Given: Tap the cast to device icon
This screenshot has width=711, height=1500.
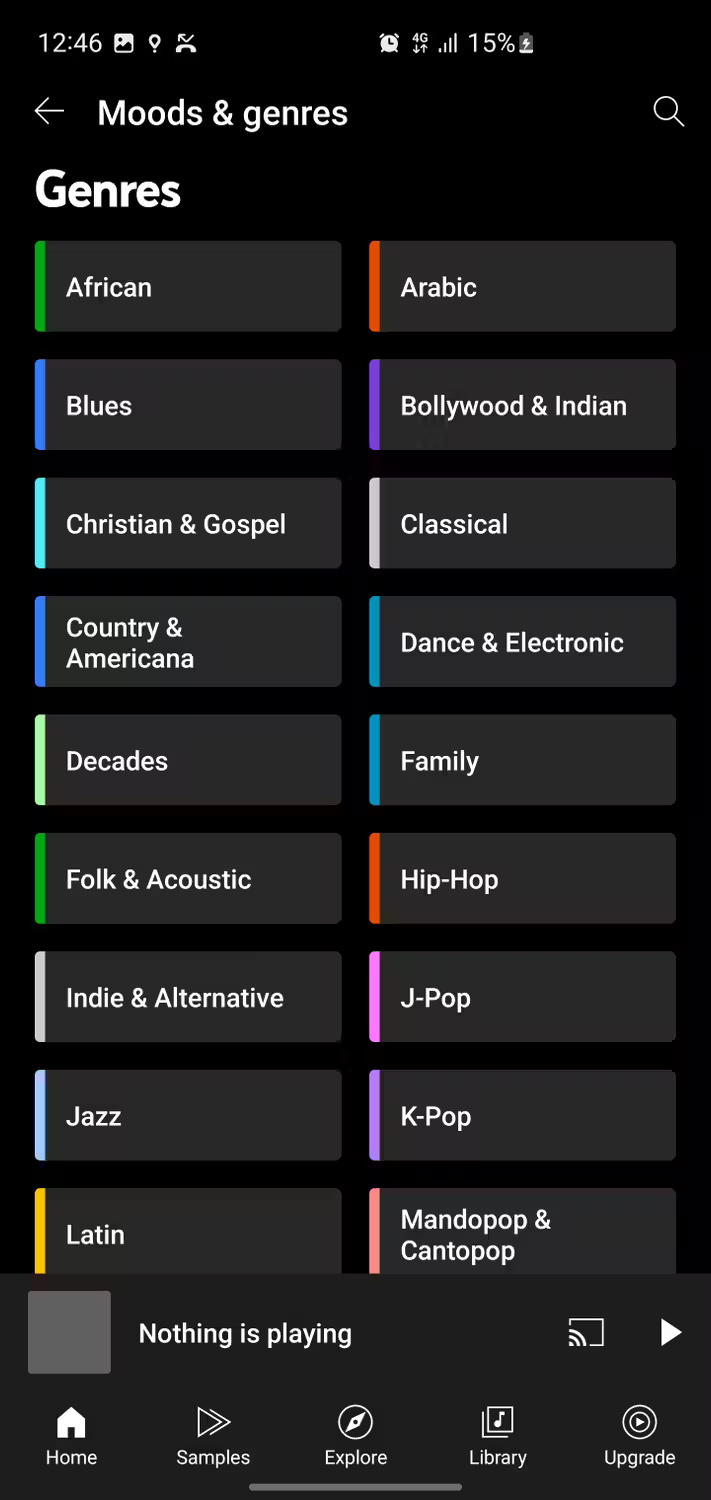Looking at the screenshot, I should point(586,1333).
